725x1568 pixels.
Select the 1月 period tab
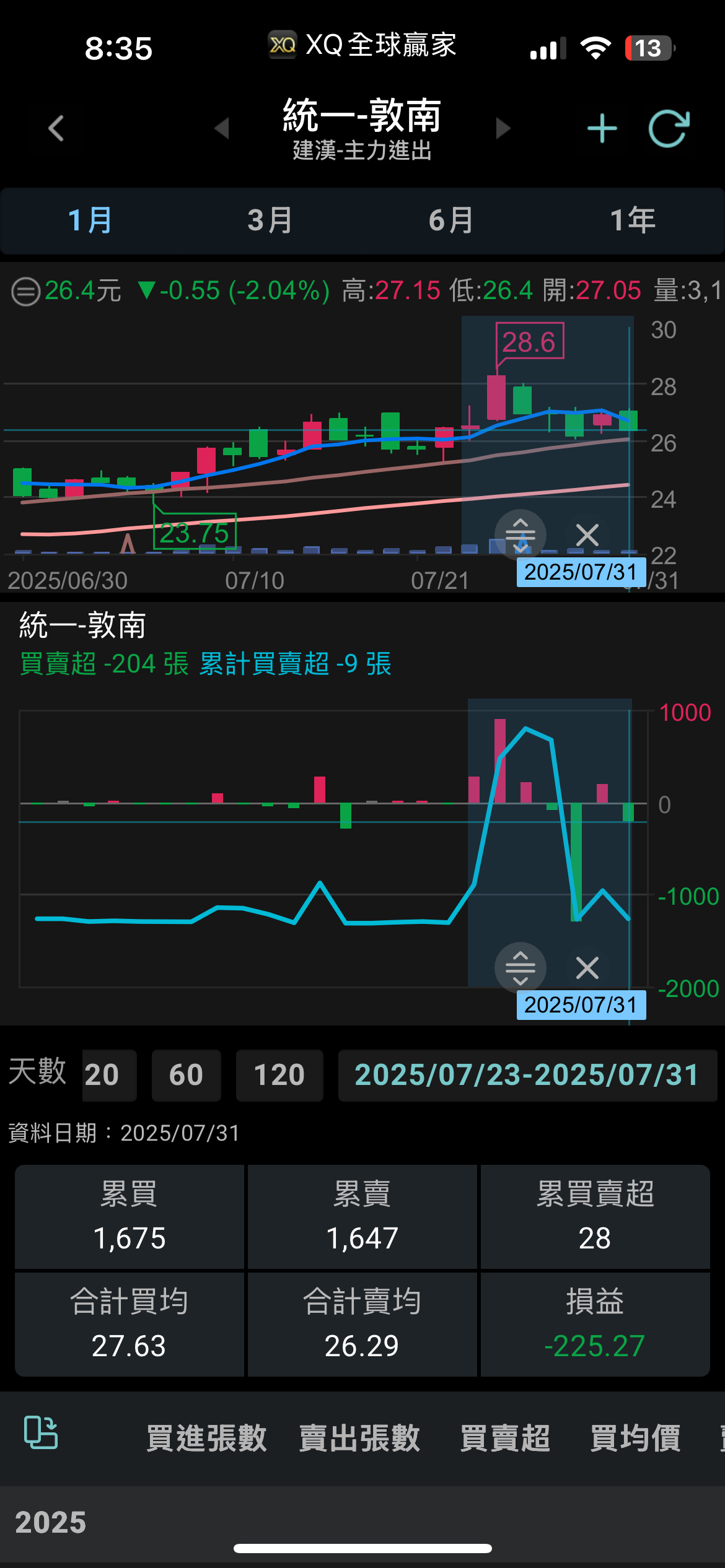click(90, 220)
